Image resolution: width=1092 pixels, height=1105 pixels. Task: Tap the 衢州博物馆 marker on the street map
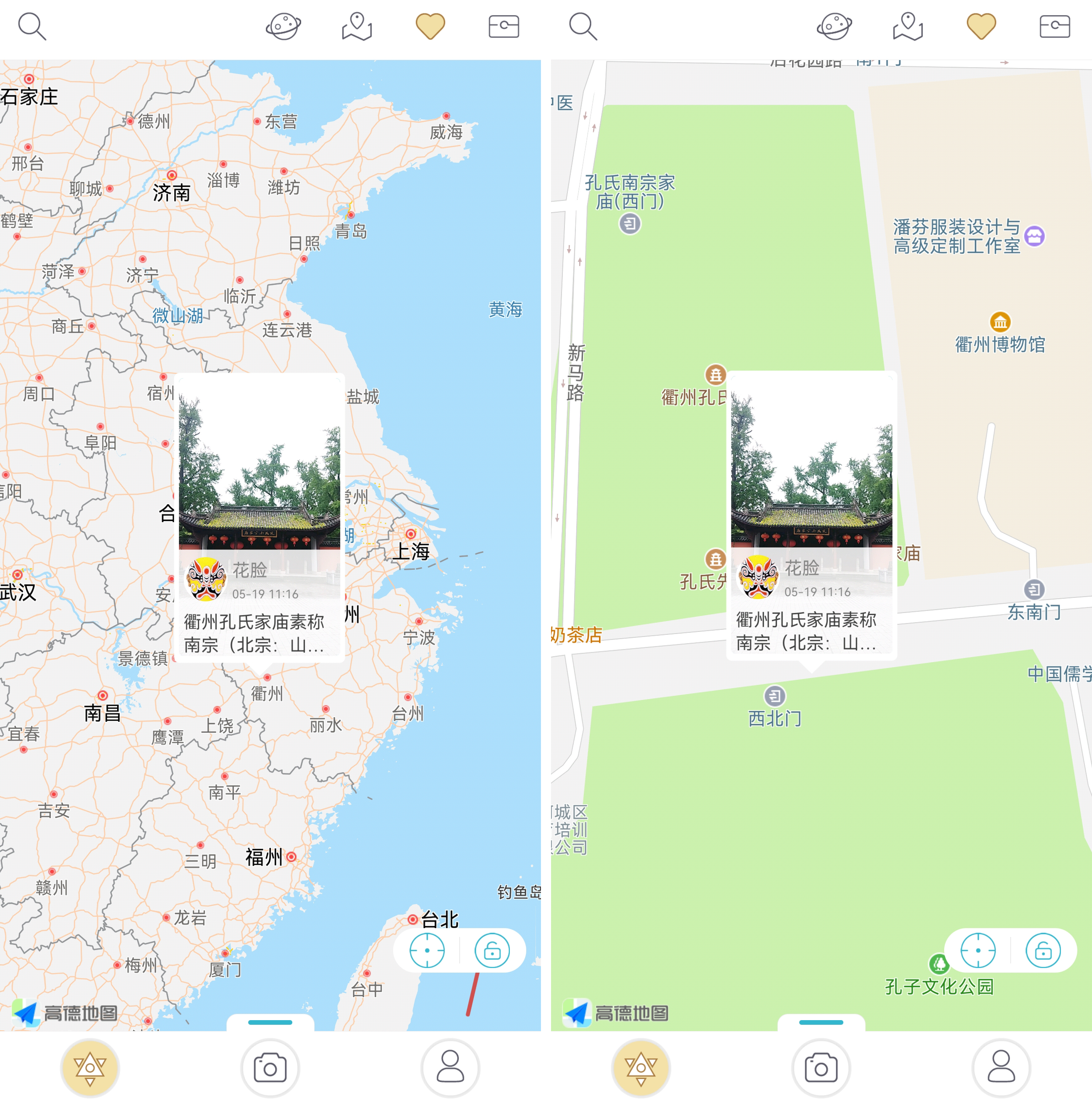(1000, 322)
